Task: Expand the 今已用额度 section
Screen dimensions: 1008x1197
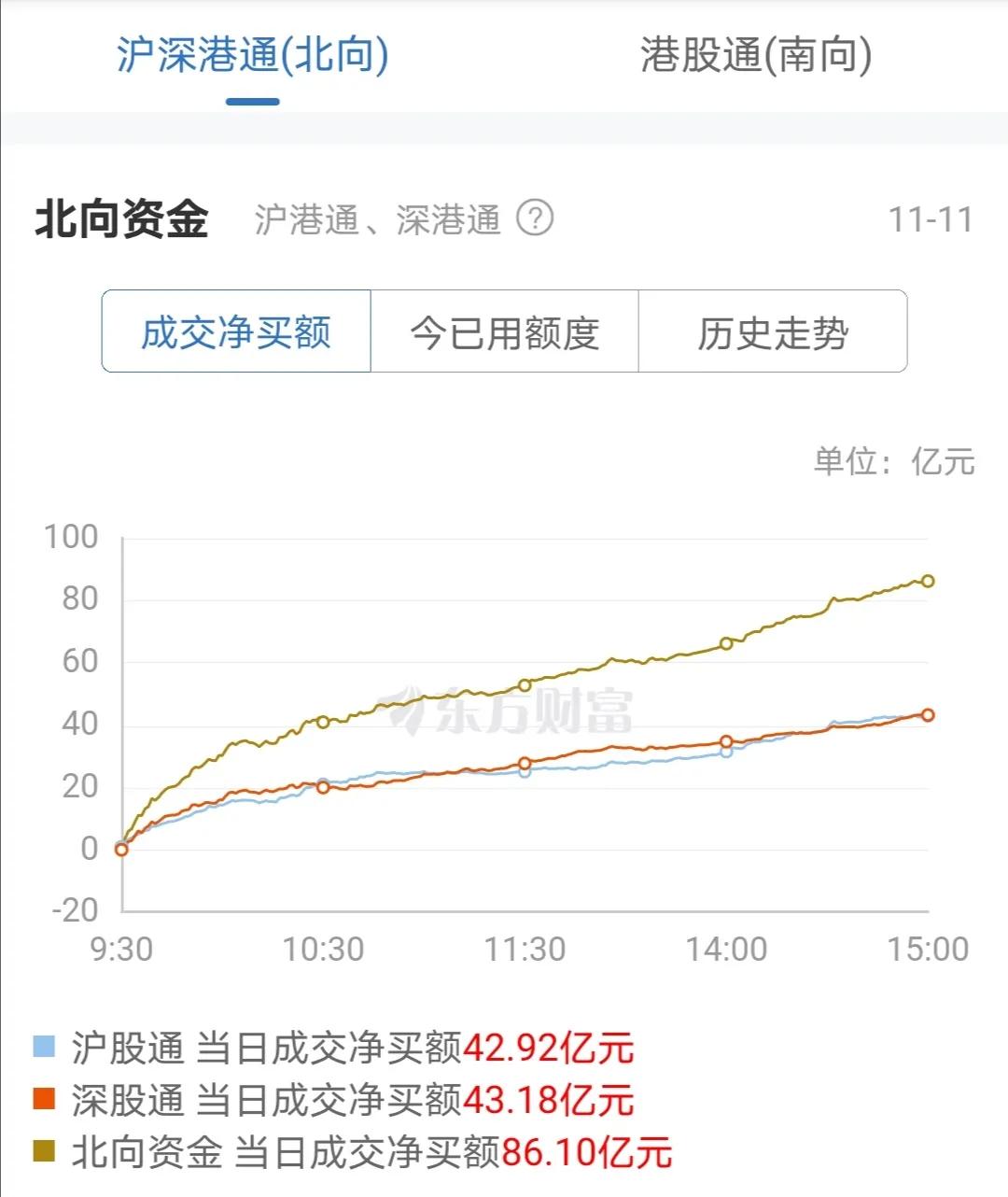Action: (505, 332)
